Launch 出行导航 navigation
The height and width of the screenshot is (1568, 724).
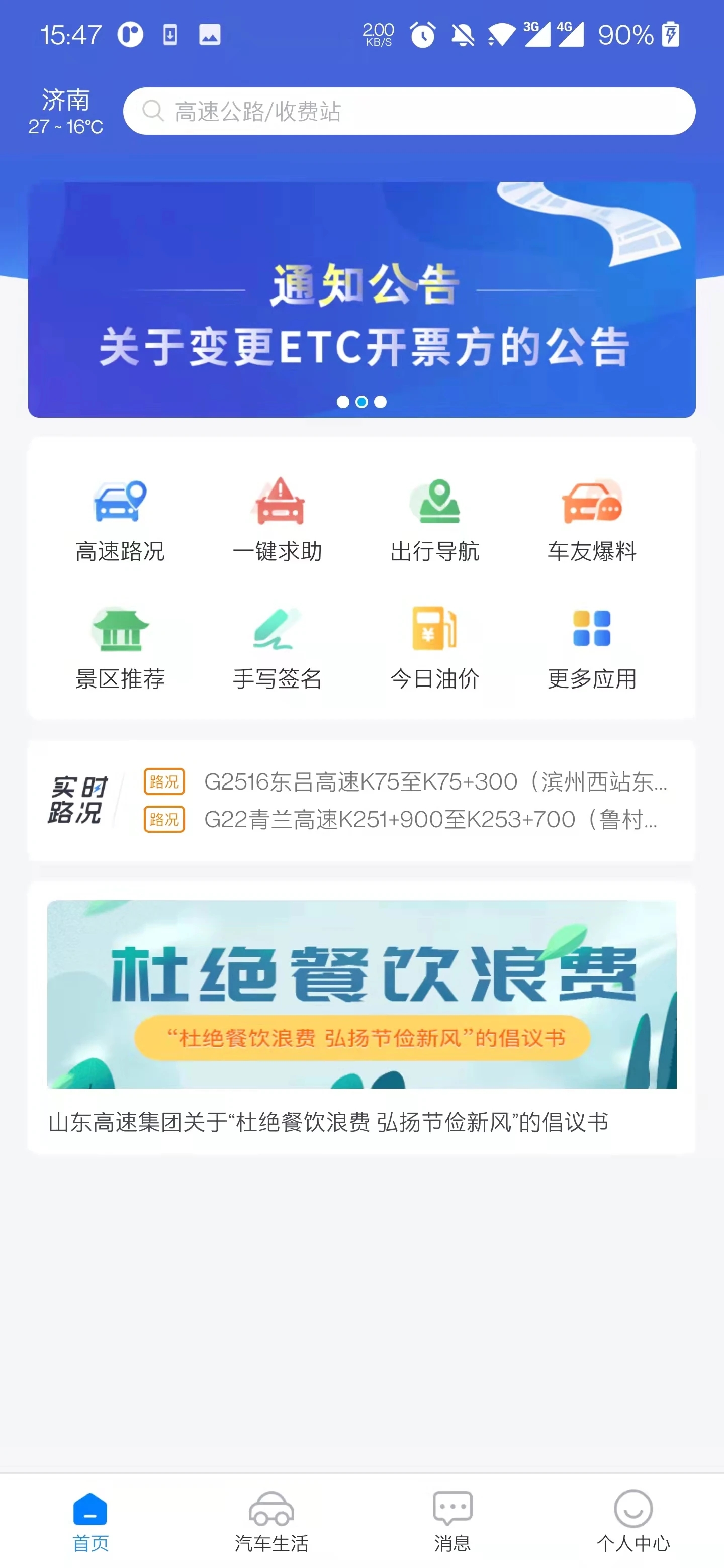tap(435, 521)
